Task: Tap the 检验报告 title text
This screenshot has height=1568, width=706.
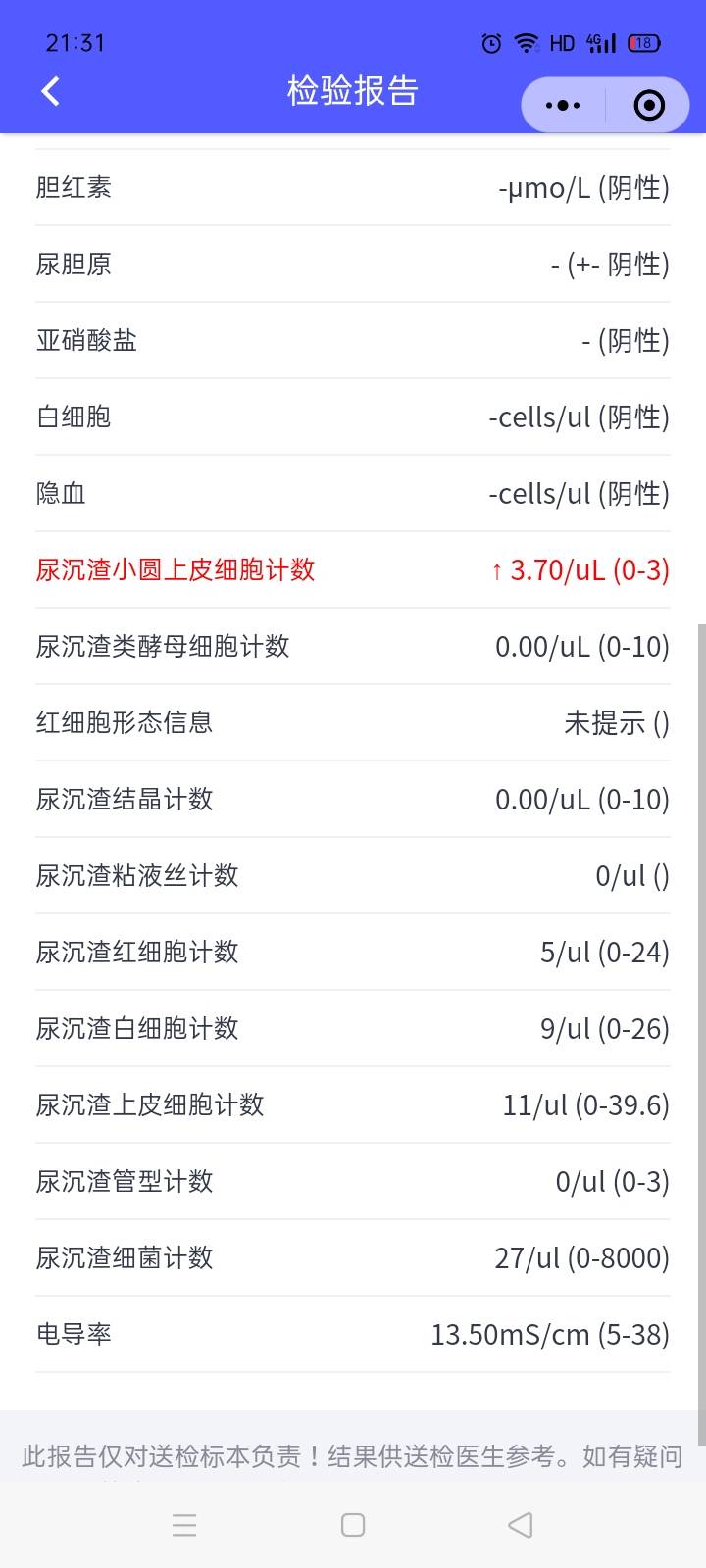Action: point(352,90)
